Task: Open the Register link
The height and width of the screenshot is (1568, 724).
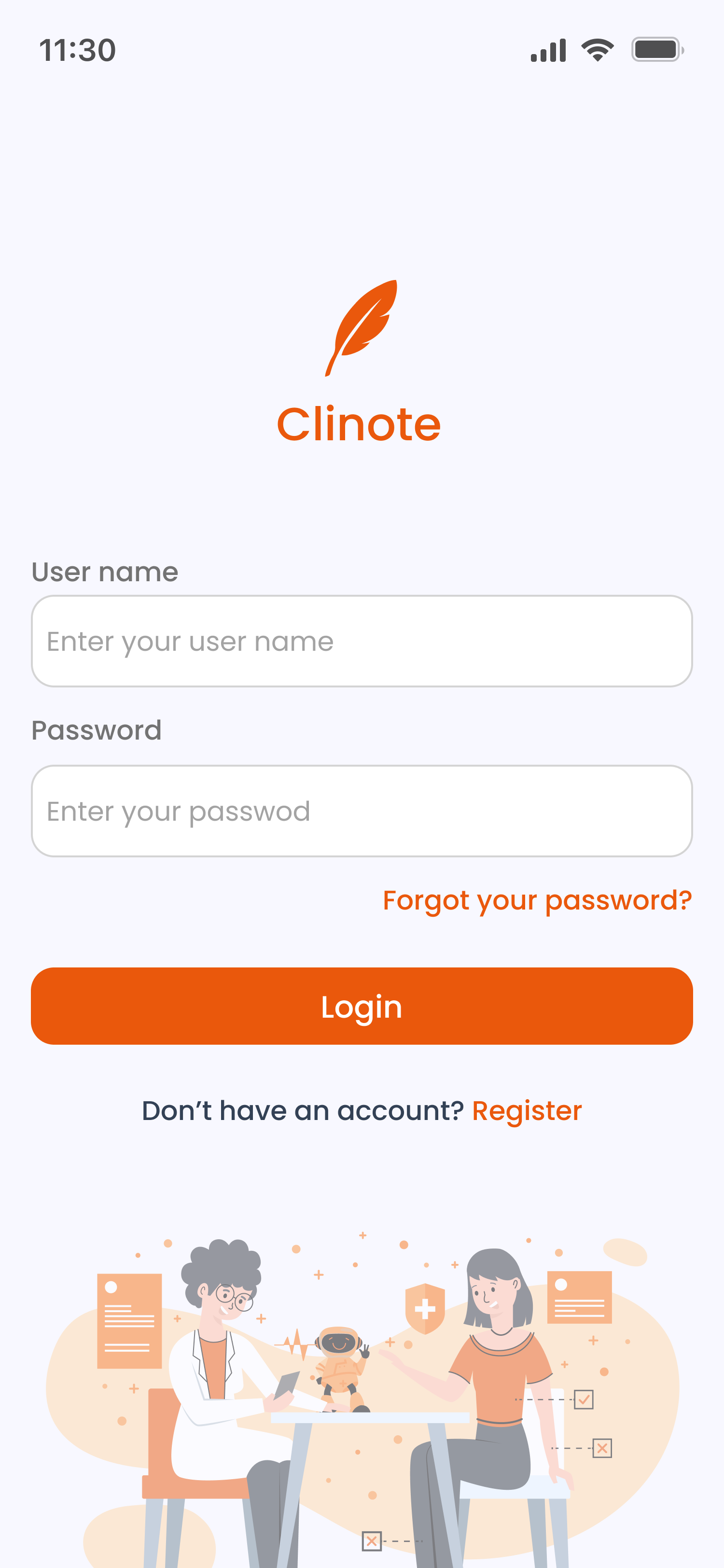Action: [526, 1111]
